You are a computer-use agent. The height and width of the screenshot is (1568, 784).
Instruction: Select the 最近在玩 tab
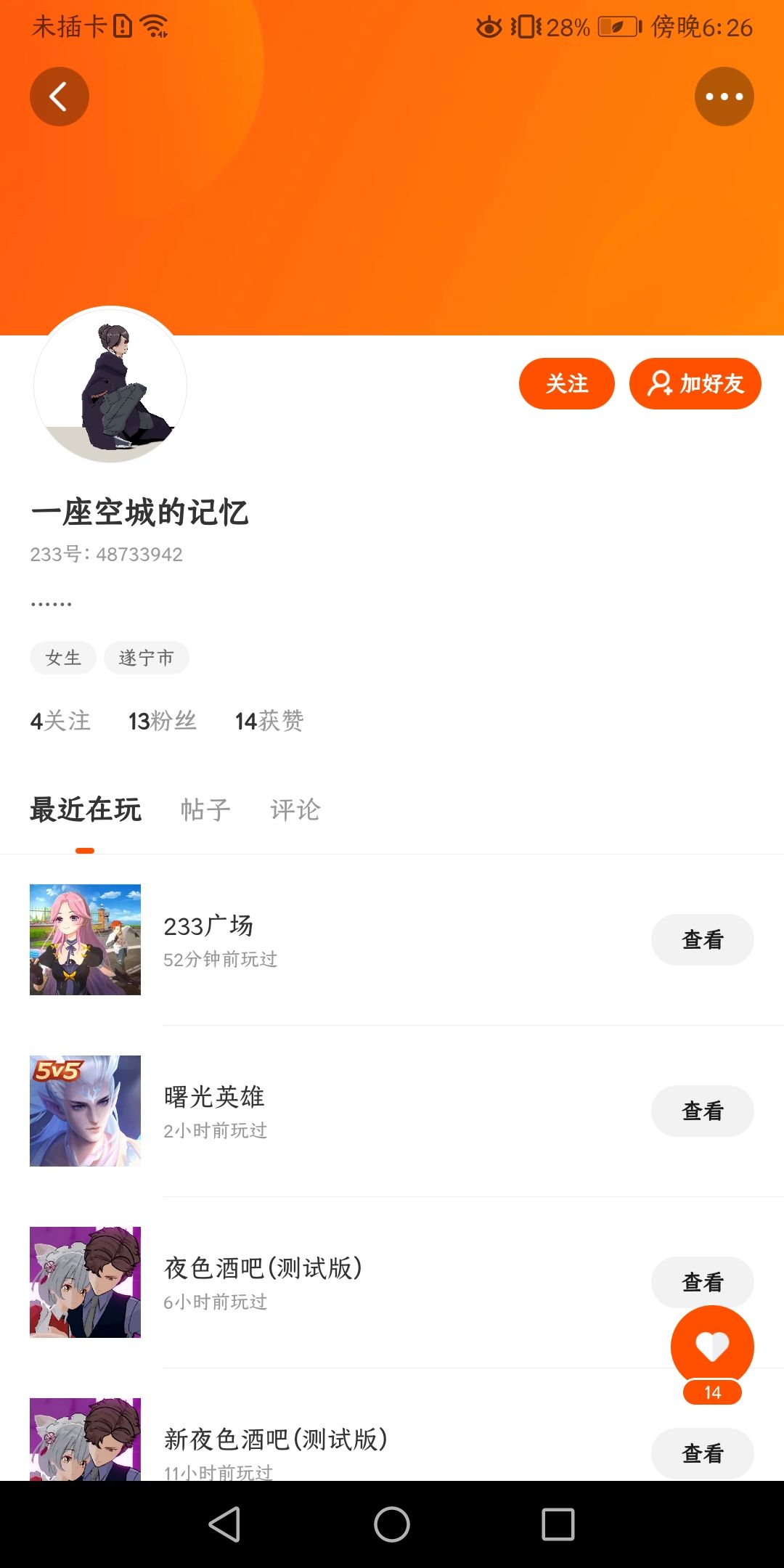(86, 809)
